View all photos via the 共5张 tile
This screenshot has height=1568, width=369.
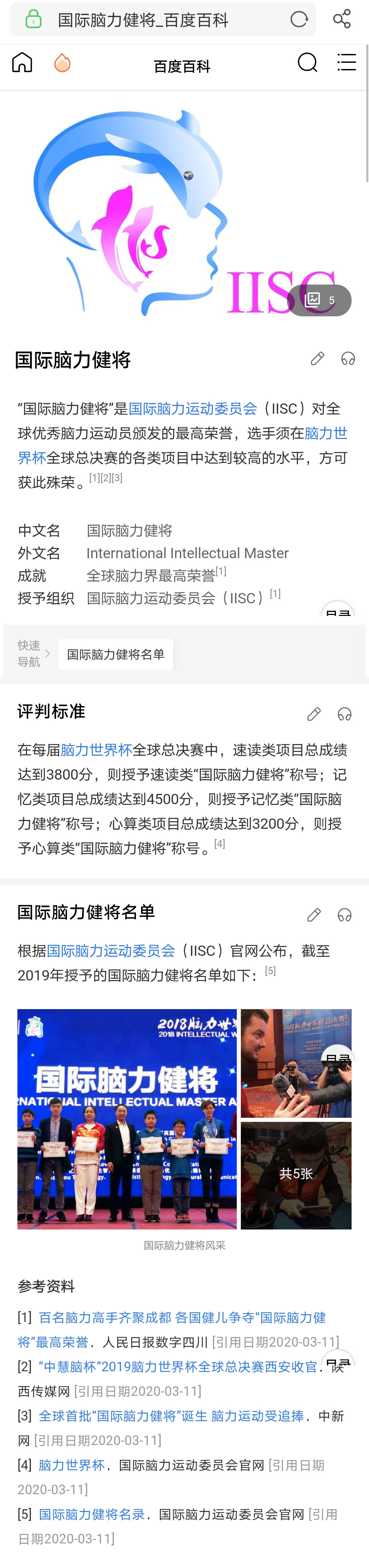coord(296,1175)
